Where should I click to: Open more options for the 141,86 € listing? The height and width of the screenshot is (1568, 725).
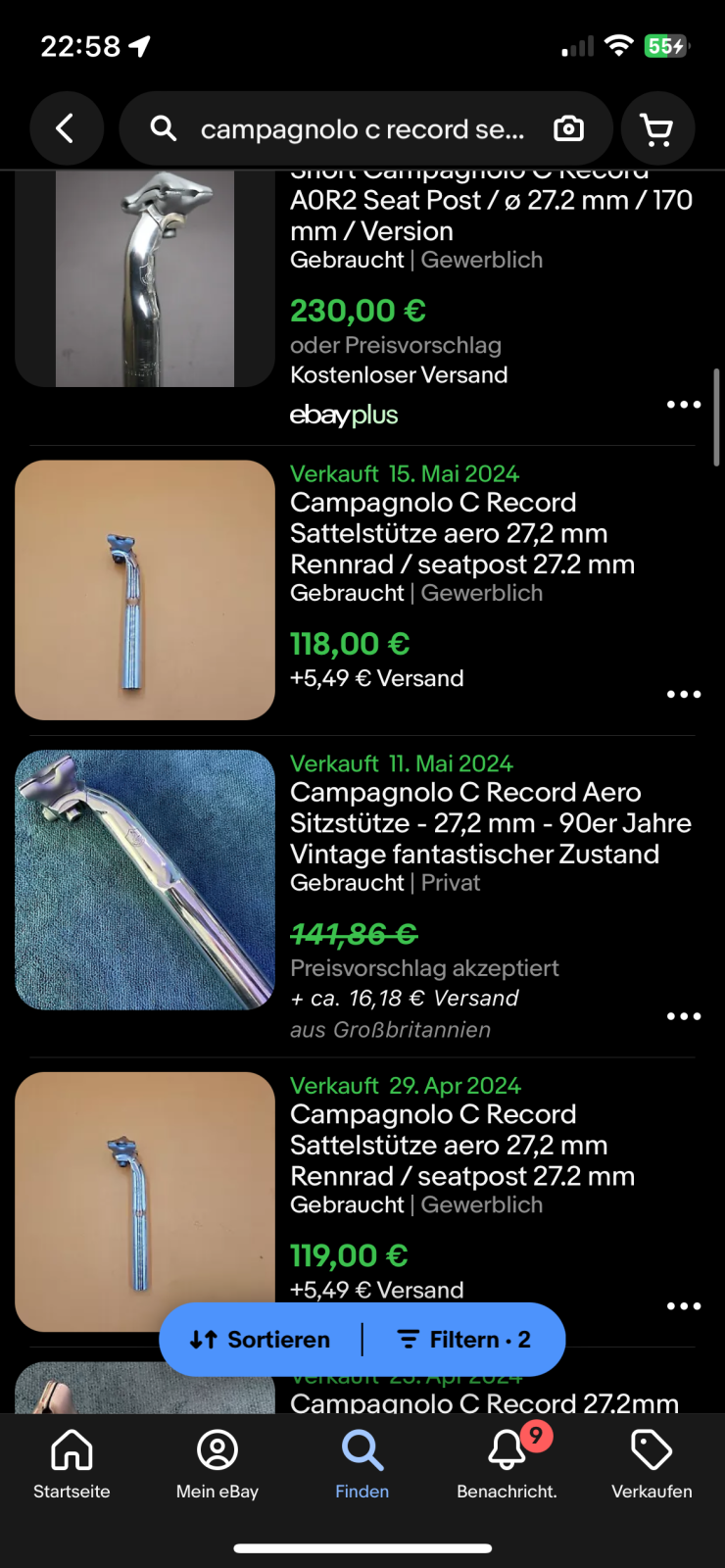coord(683,1016)
